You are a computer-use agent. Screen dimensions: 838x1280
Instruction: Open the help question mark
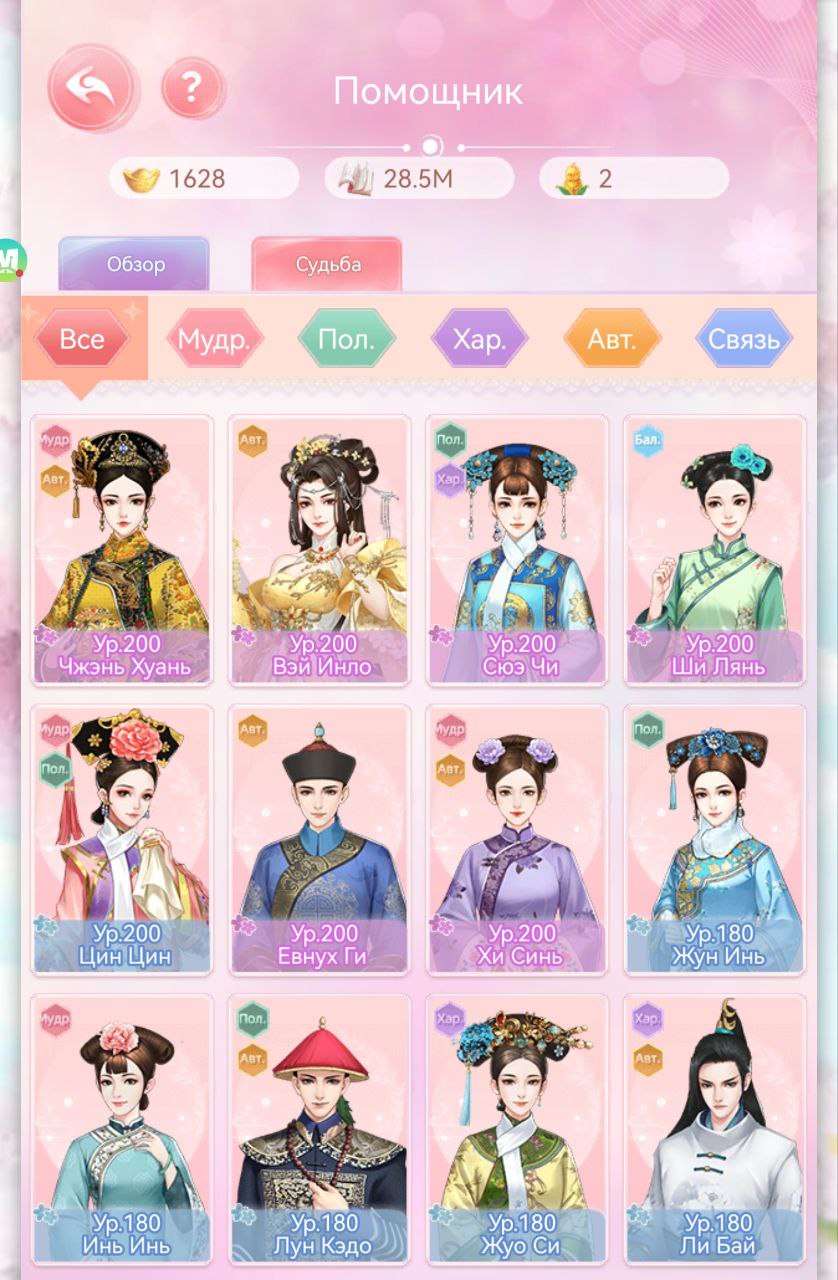pos(192,89)
